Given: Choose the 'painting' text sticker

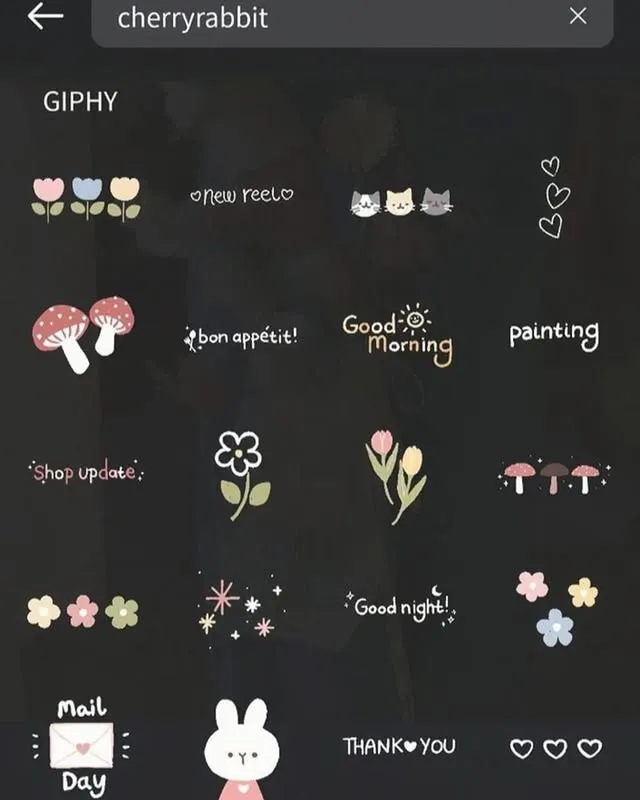Looking at the screenshot, I should click(553, 334).
